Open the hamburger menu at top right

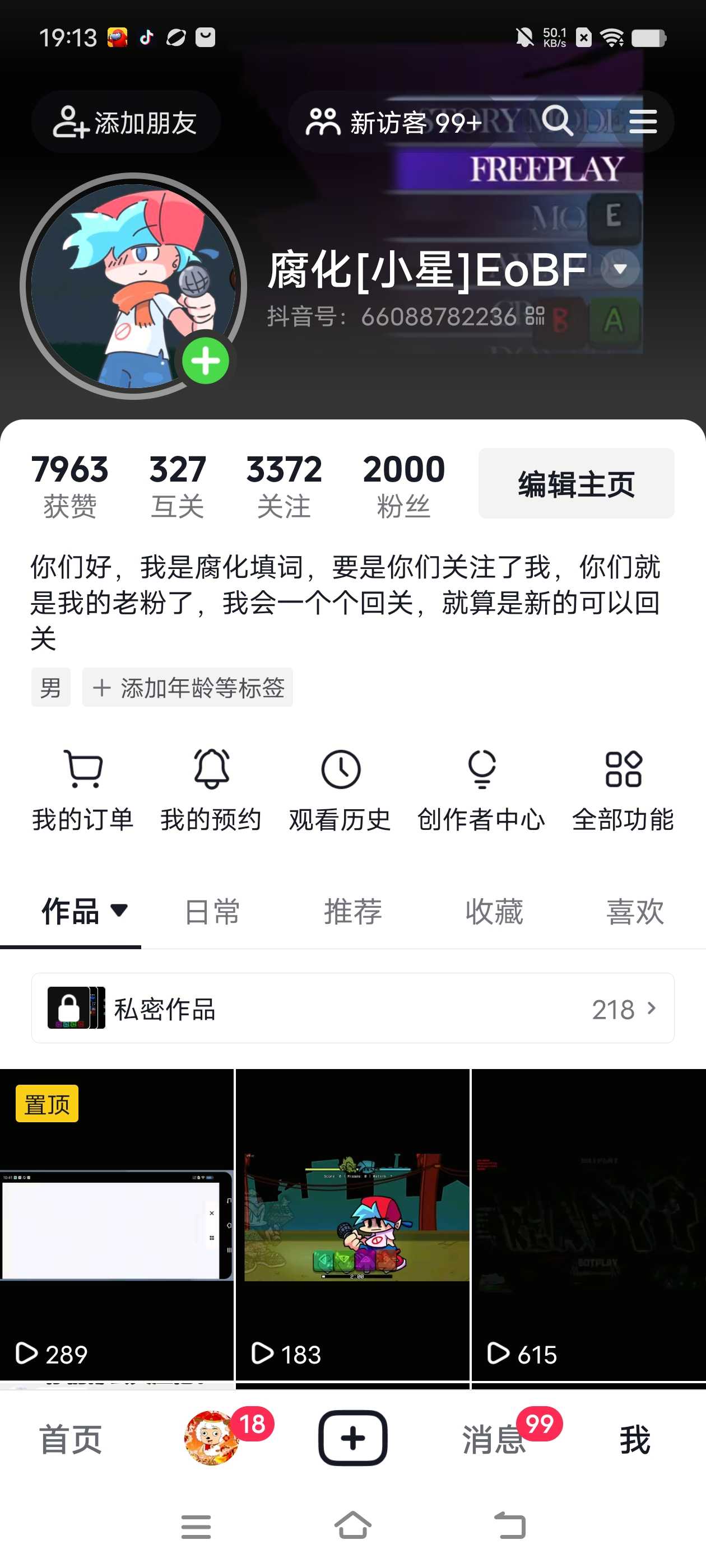[643, 122]
